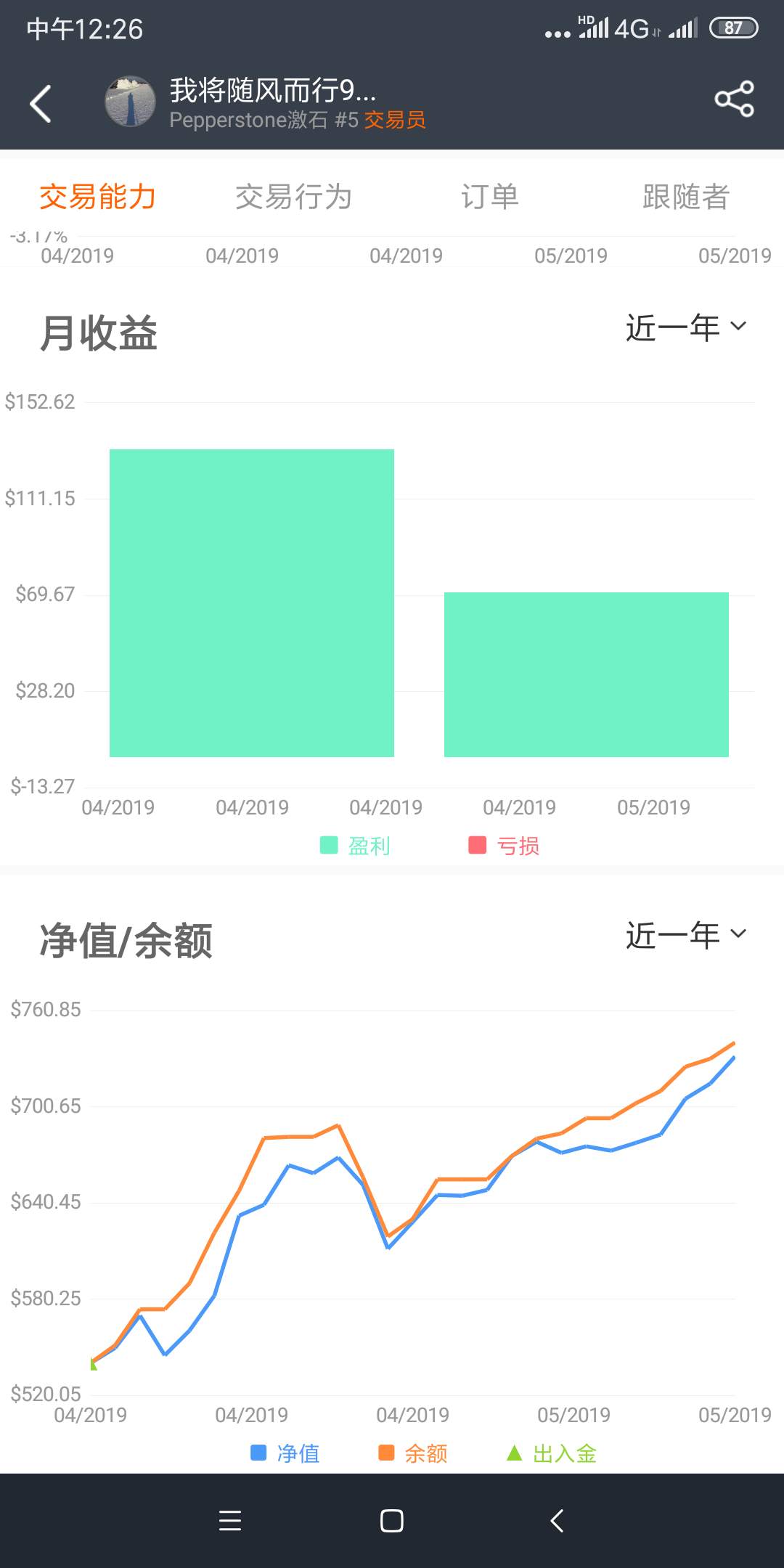Image resolution: width=784 pixels, height=1568 pixels.
Task: Open the 订单 tab
Action: pos(490,197)
